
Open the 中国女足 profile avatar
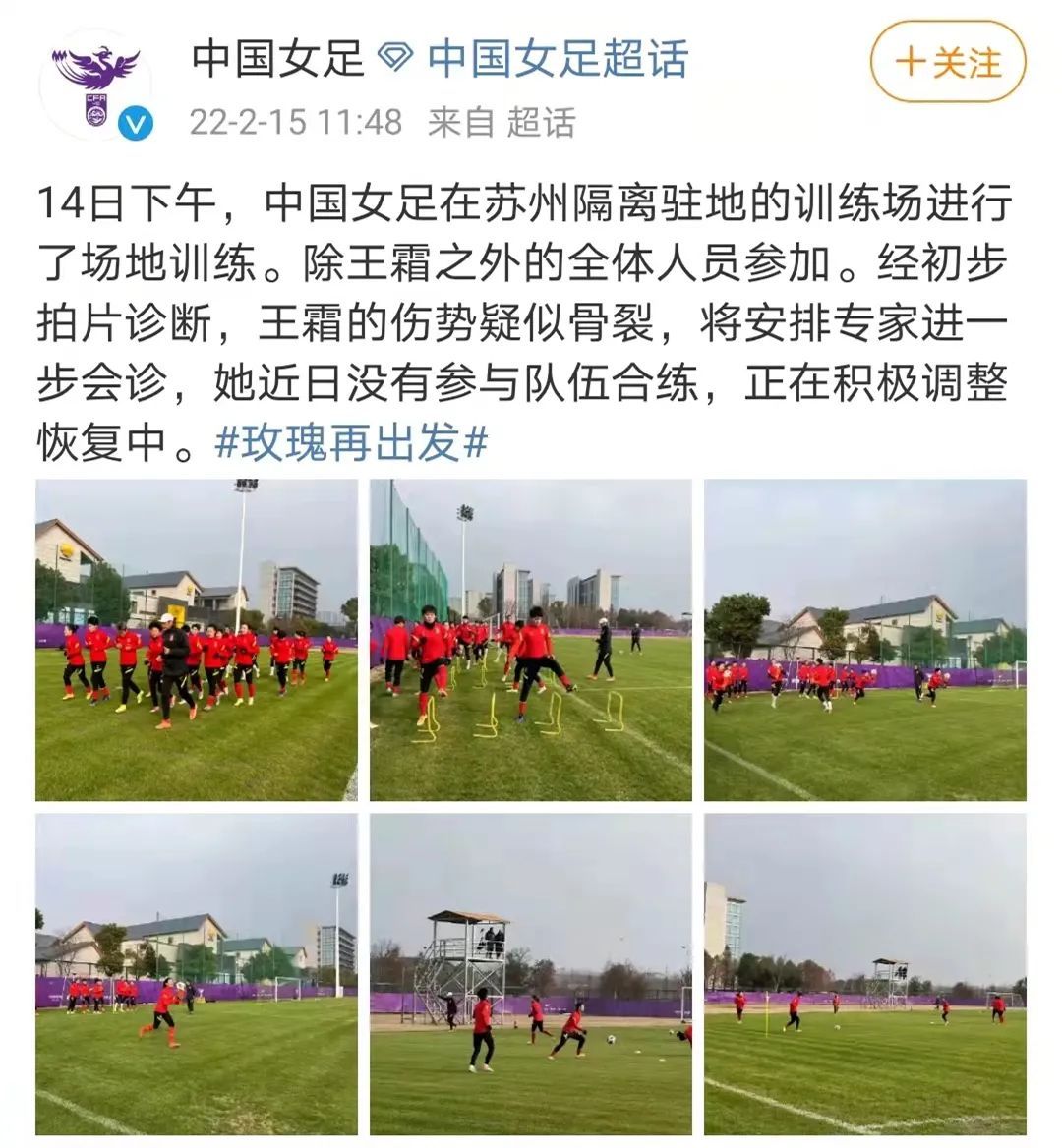(x=95, y=84)
